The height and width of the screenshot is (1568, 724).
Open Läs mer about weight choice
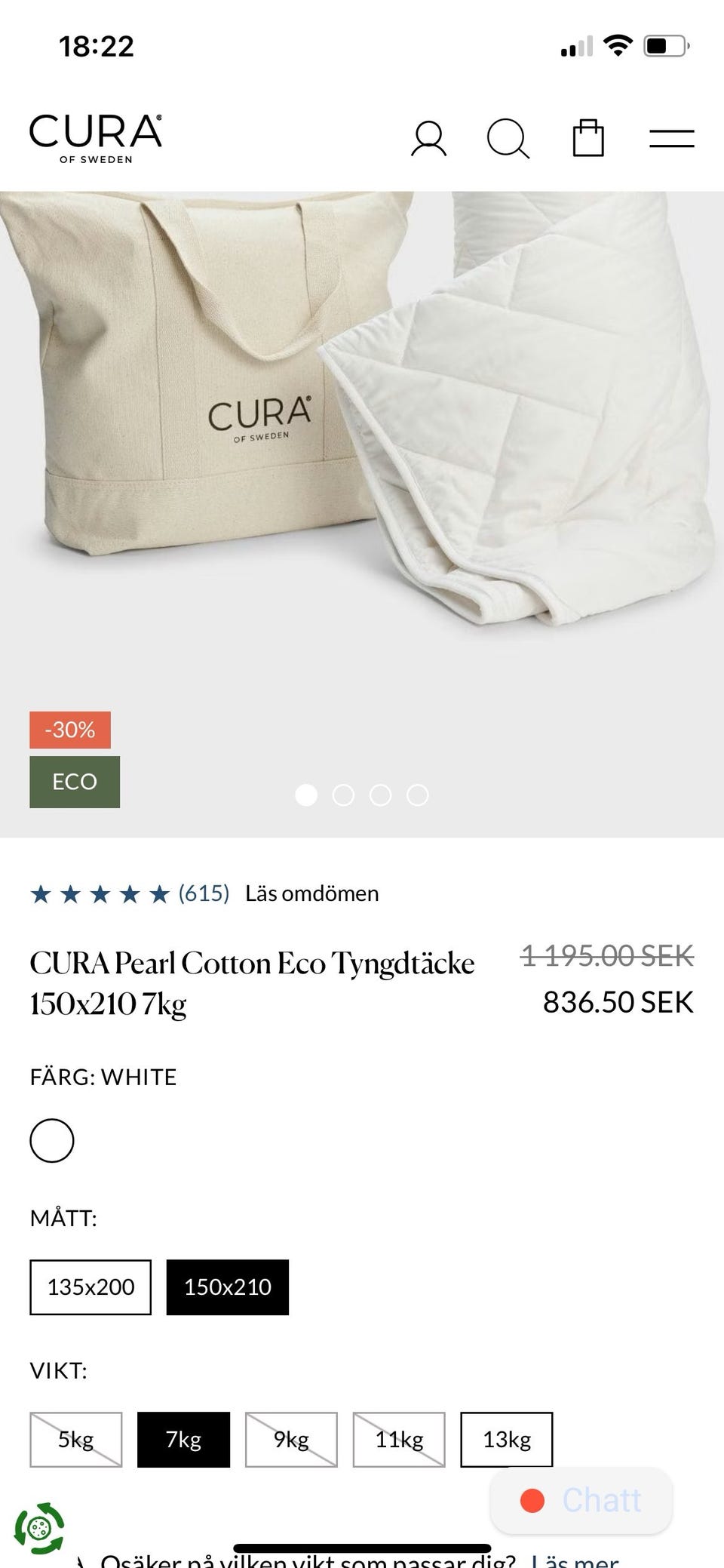coord(575,1560)
